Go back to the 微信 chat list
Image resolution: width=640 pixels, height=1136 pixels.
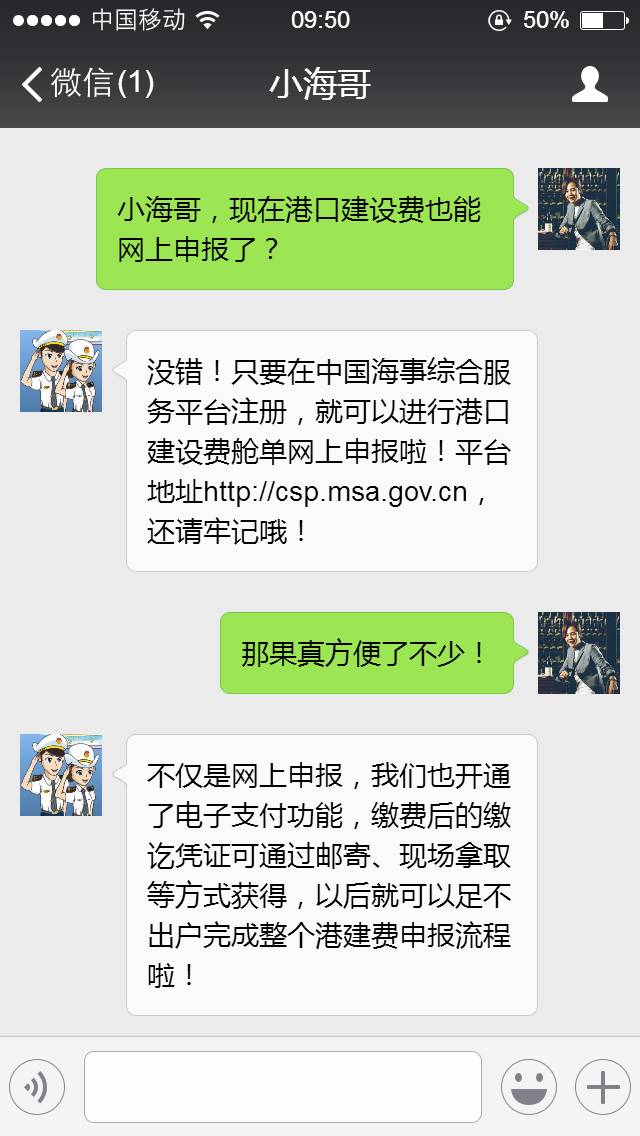point(88,83)
